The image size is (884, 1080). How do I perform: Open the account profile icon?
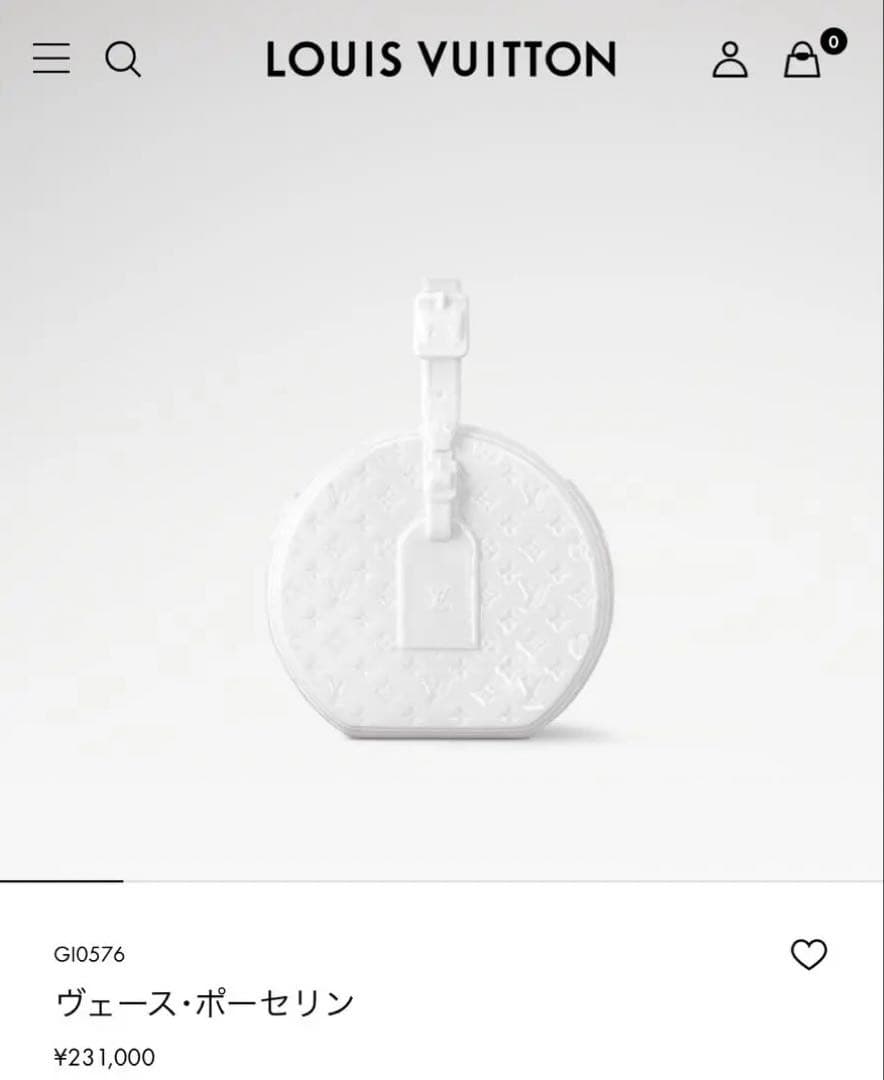pos(730,60)
